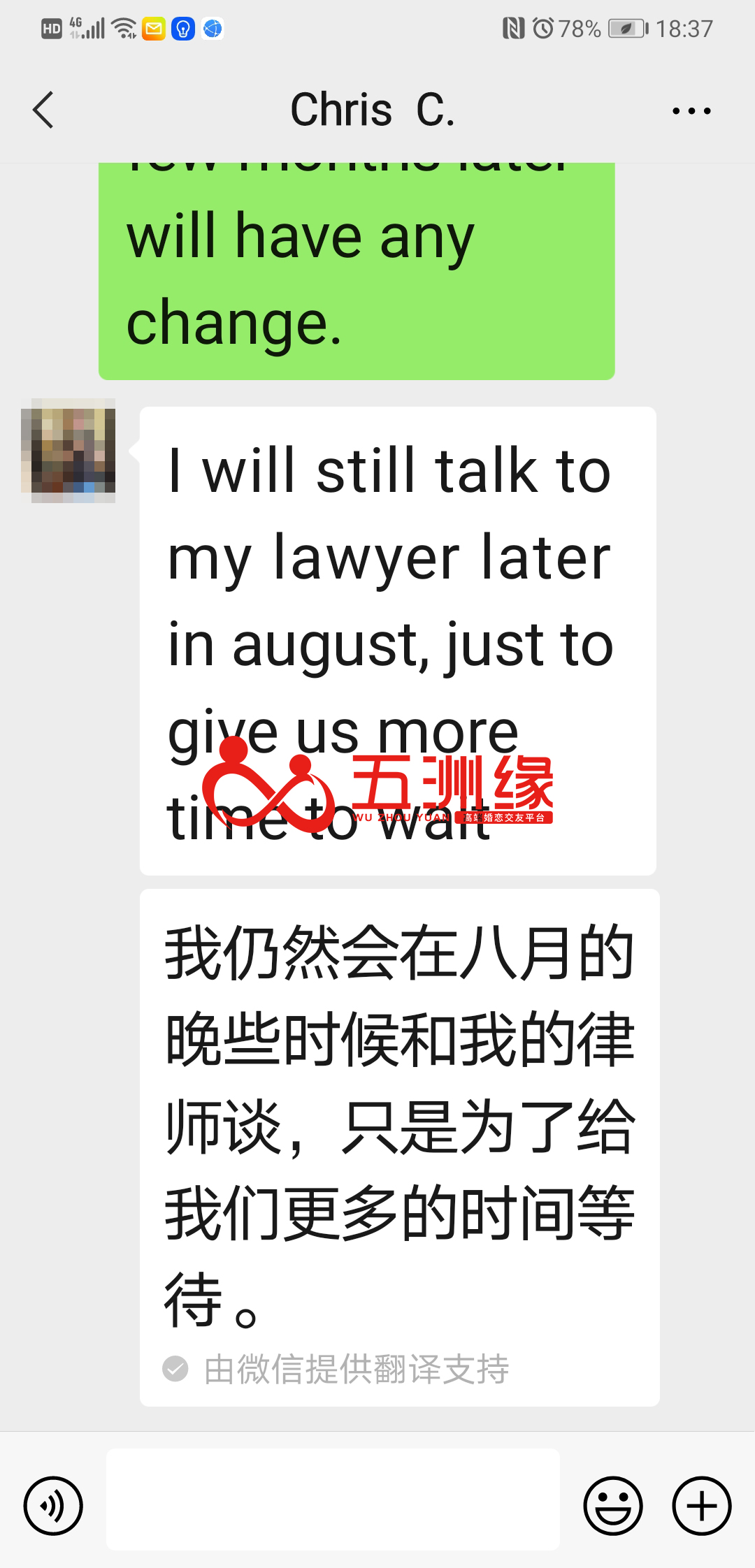The width and height of the screenshot is (755, 1568).
Task: Go back from Chris C. chat
Action: [43, 110]
